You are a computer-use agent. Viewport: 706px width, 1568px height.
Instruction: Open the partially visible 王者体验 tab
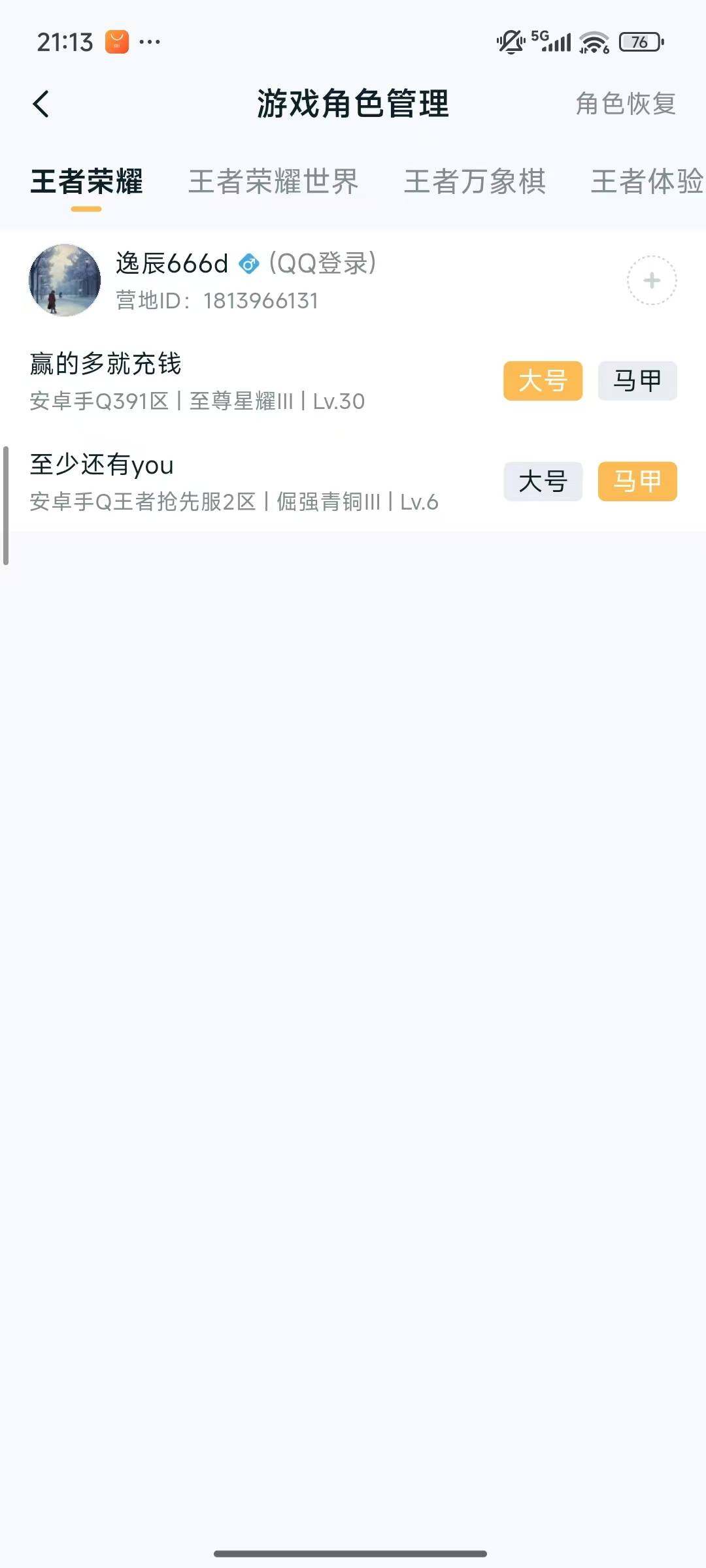646,182
